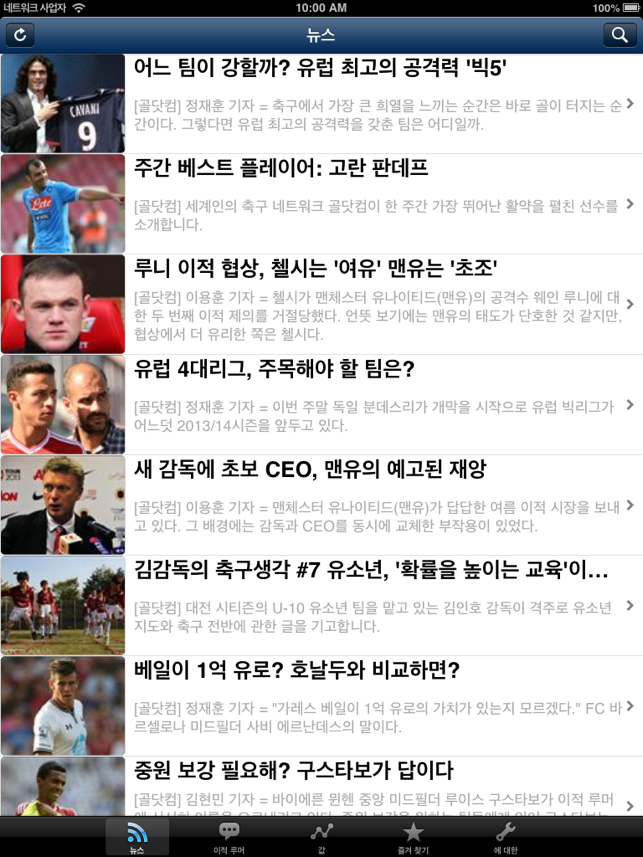Open 루니 이적 협상 article
Screen dimensions: 643x857
[380, 304]
